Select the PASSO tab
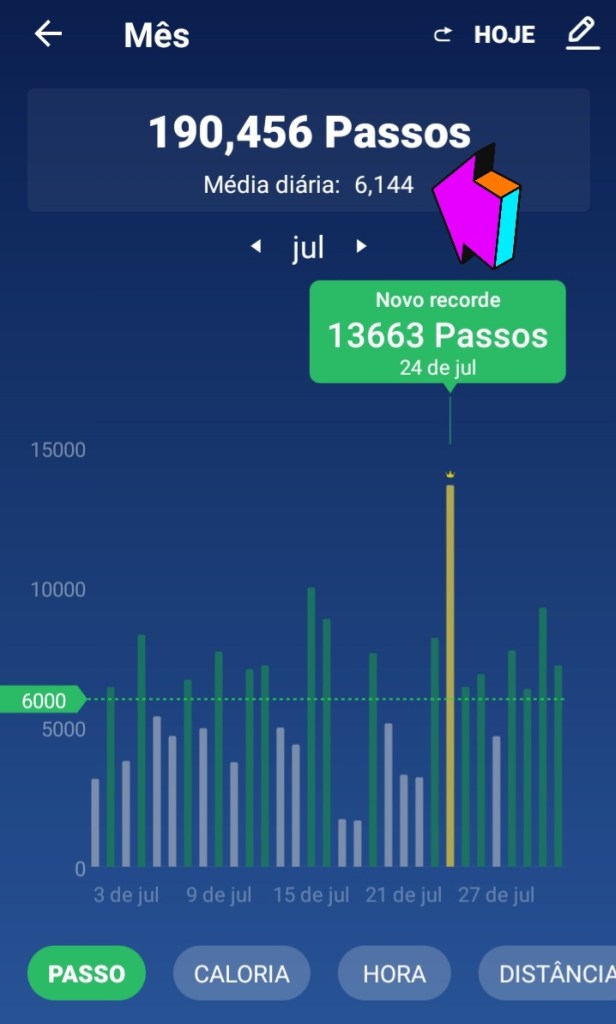The height and width of the screenshot is (1024, 616). [x=86, y=973]
